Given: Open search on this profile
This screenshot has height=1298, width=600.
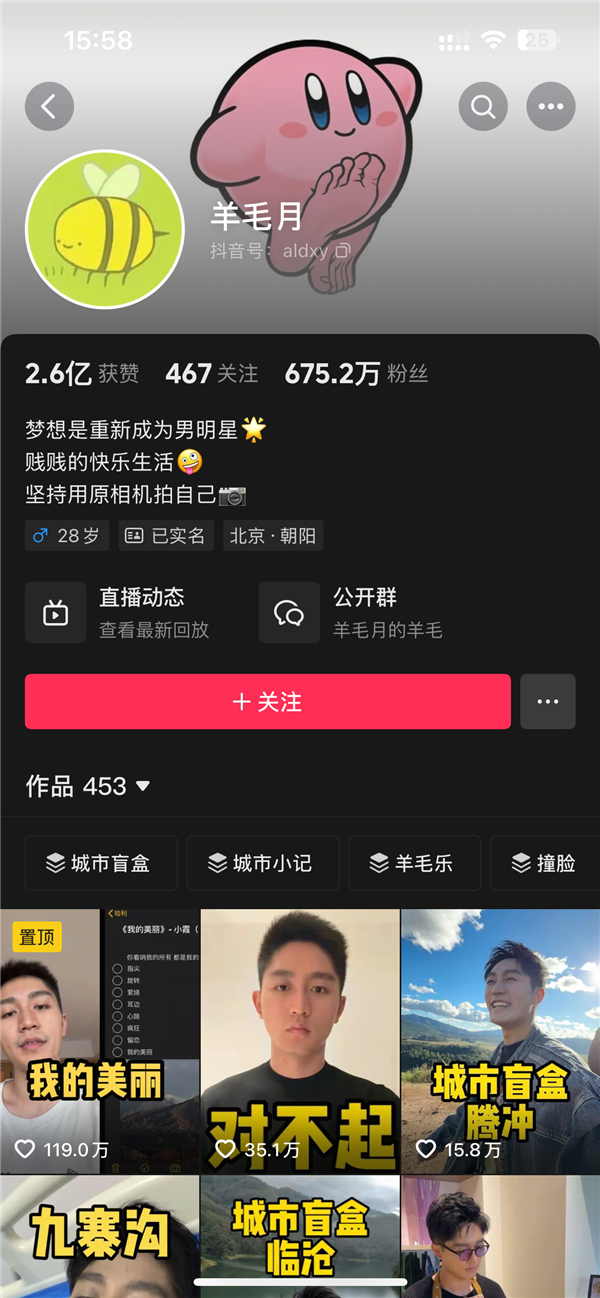Looking at the screenshot, I should (x=483, y=106).
